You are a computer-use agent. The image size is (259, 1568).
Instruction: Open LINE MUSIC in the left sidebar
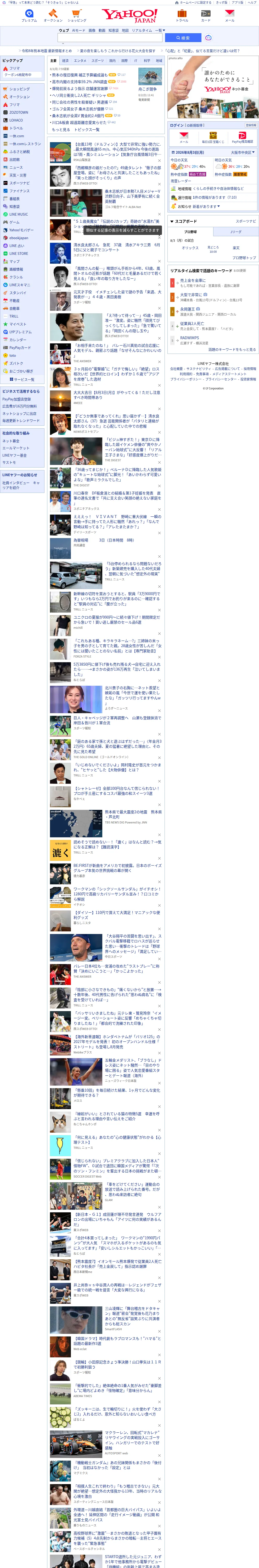click(x=18, y=214)
